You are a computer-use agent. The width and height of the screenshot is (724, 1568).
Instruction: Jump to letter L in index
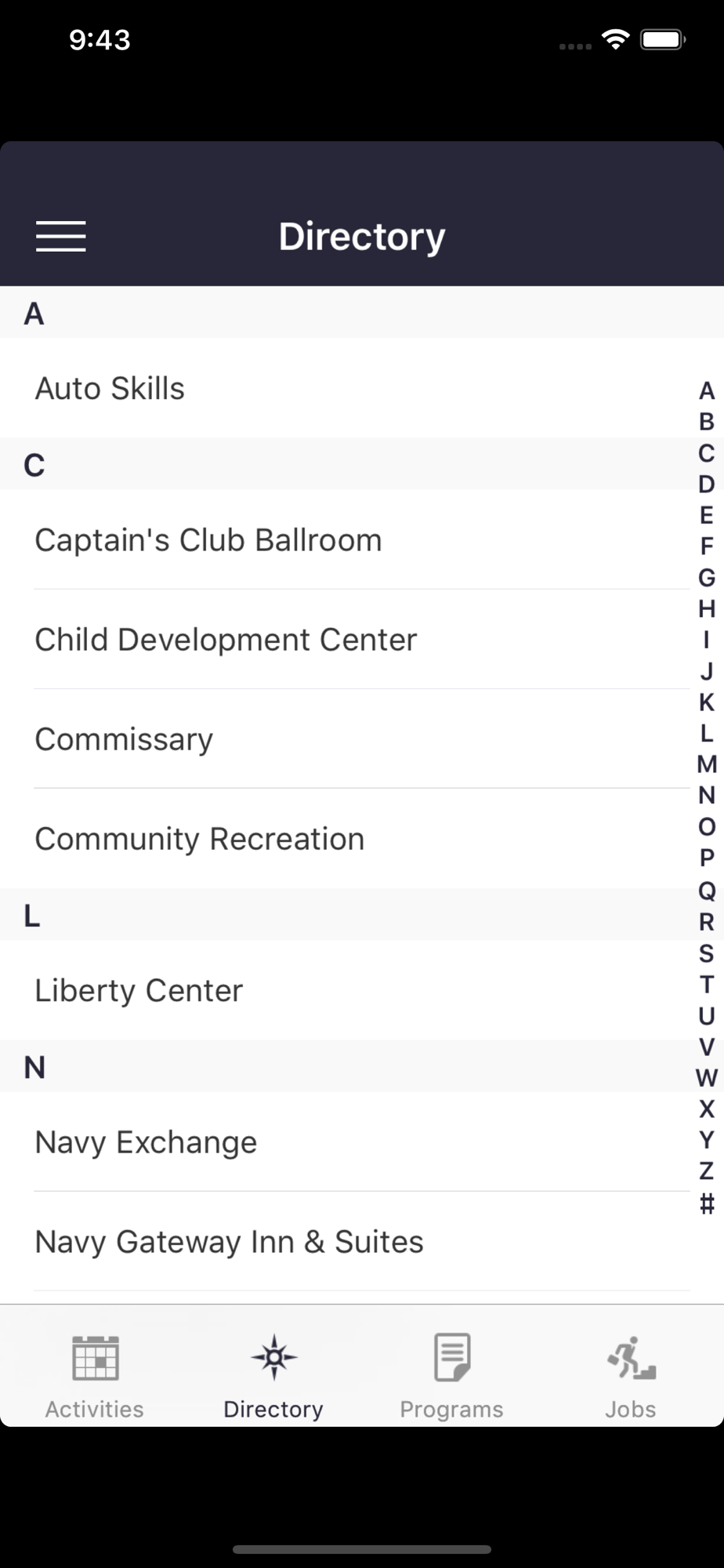[707, 733]
